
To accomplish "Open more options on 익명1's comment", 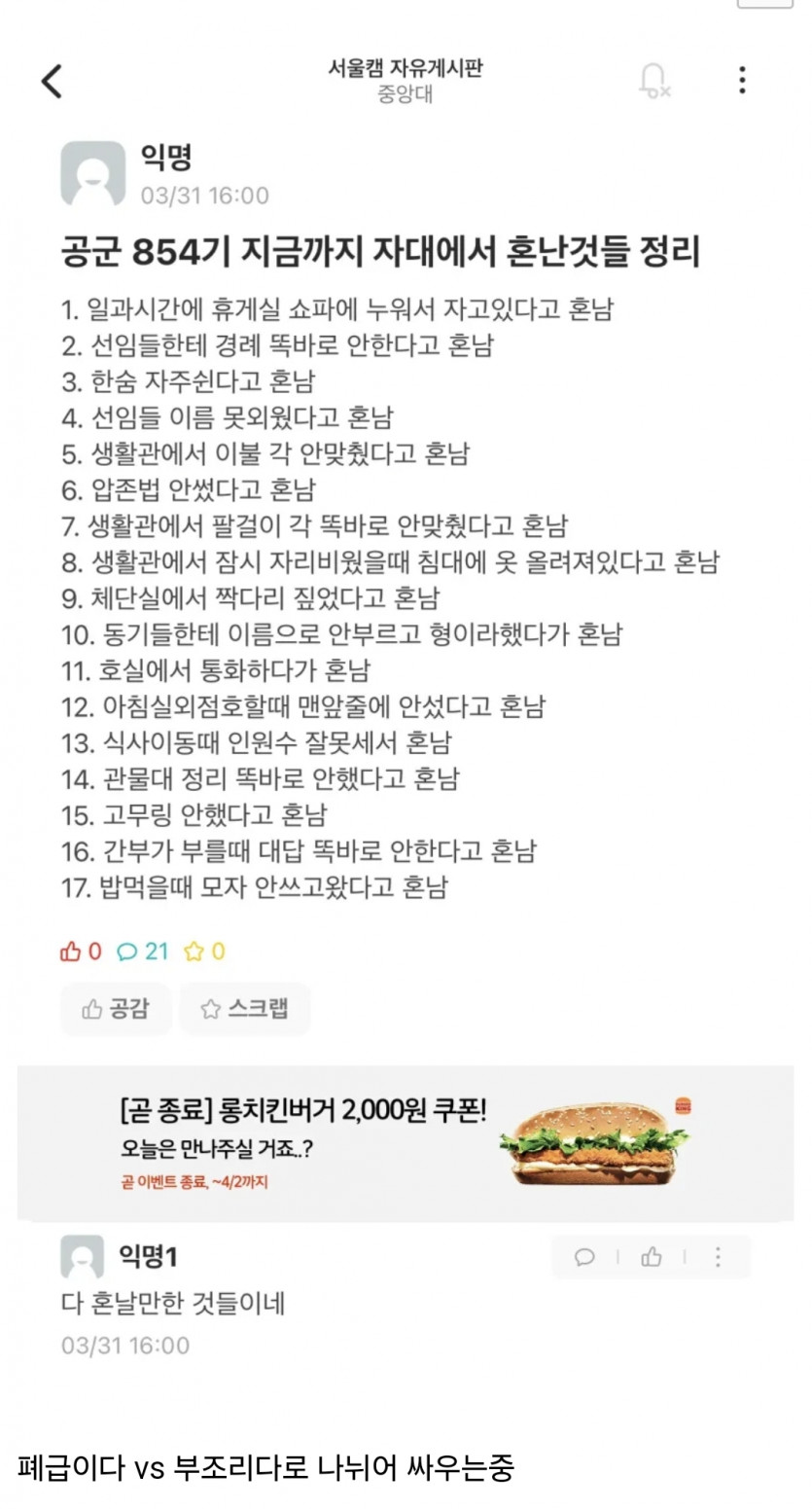I will pyautogui.click(x=718, y=1257).
